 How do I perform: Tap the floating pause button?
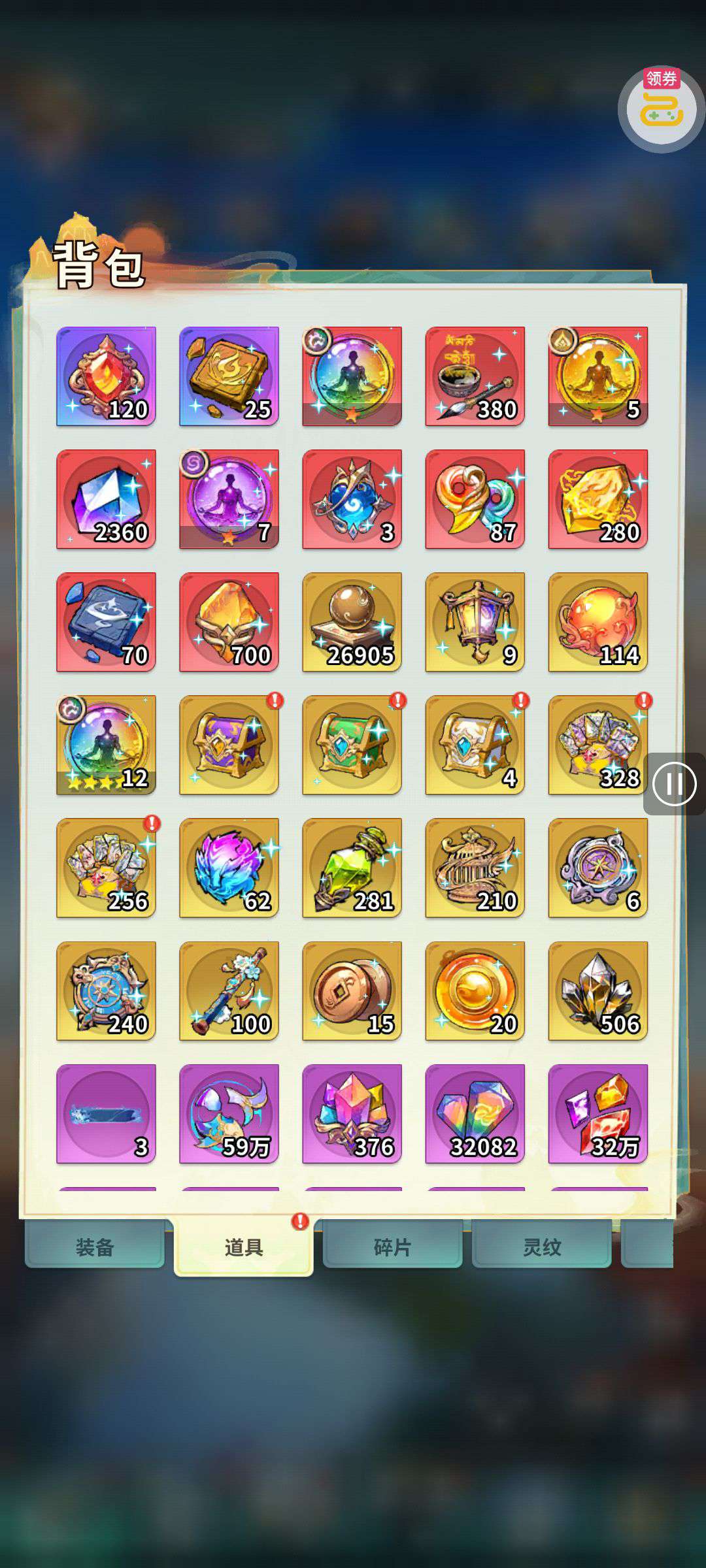click(x=674, y=783)
